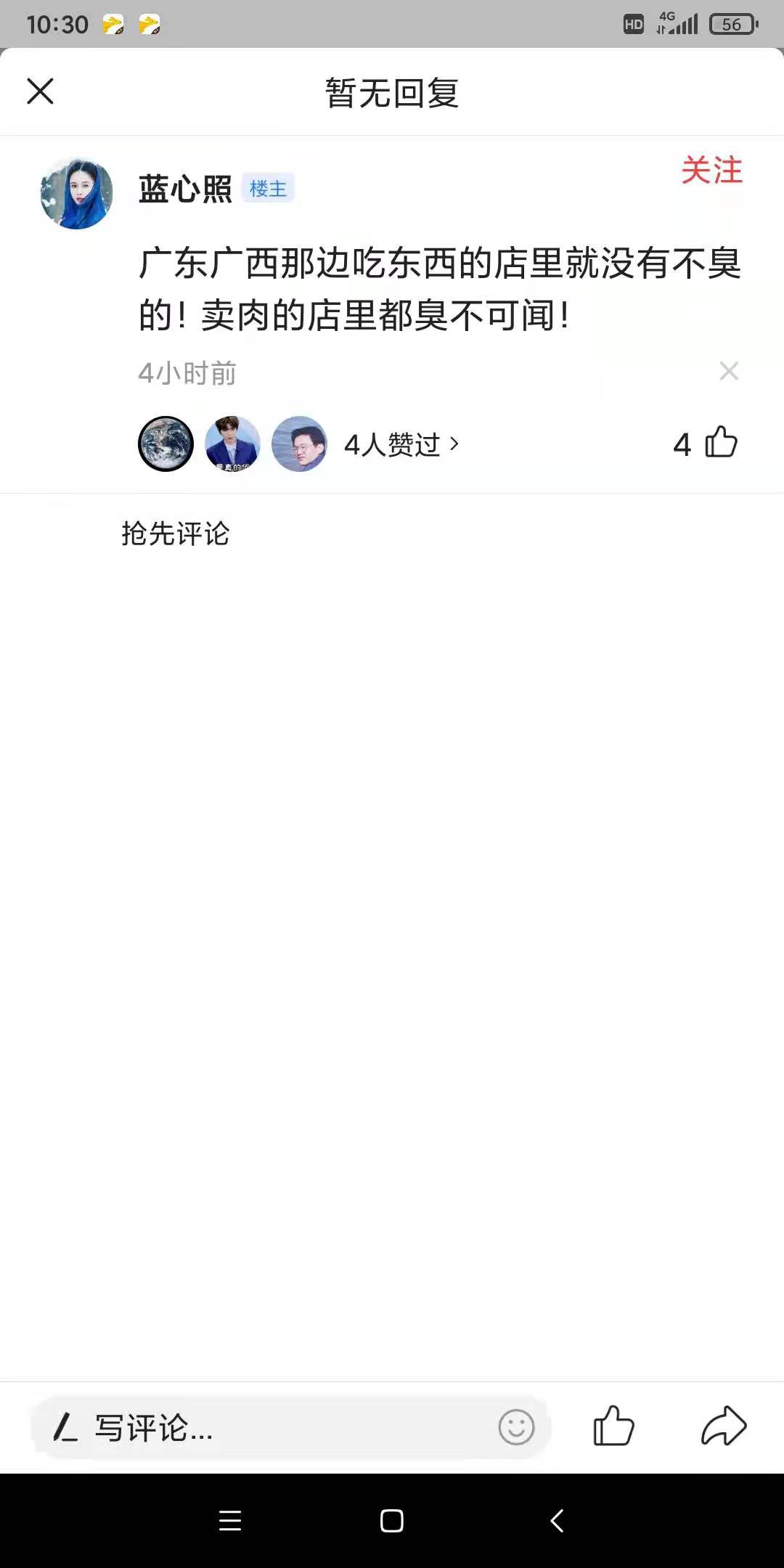Tap the thumbs-up icon in the bottom bar
Screen dimensions: 784x1568
(613, 1426)
